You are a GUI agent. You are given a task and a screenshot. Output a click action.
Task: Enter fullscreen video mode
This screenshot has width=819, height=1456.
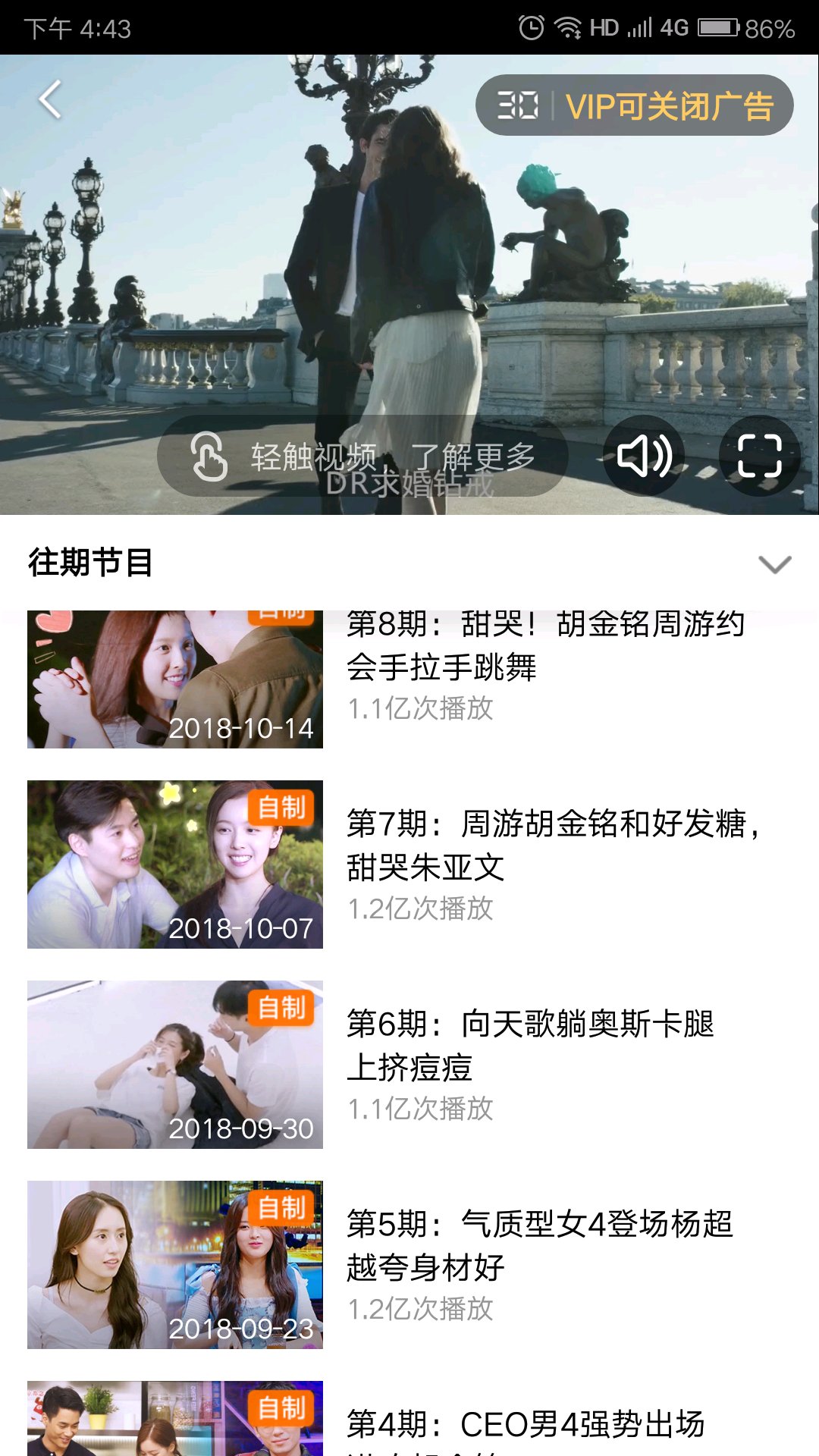pyautogui.click(x=759, y=457)
